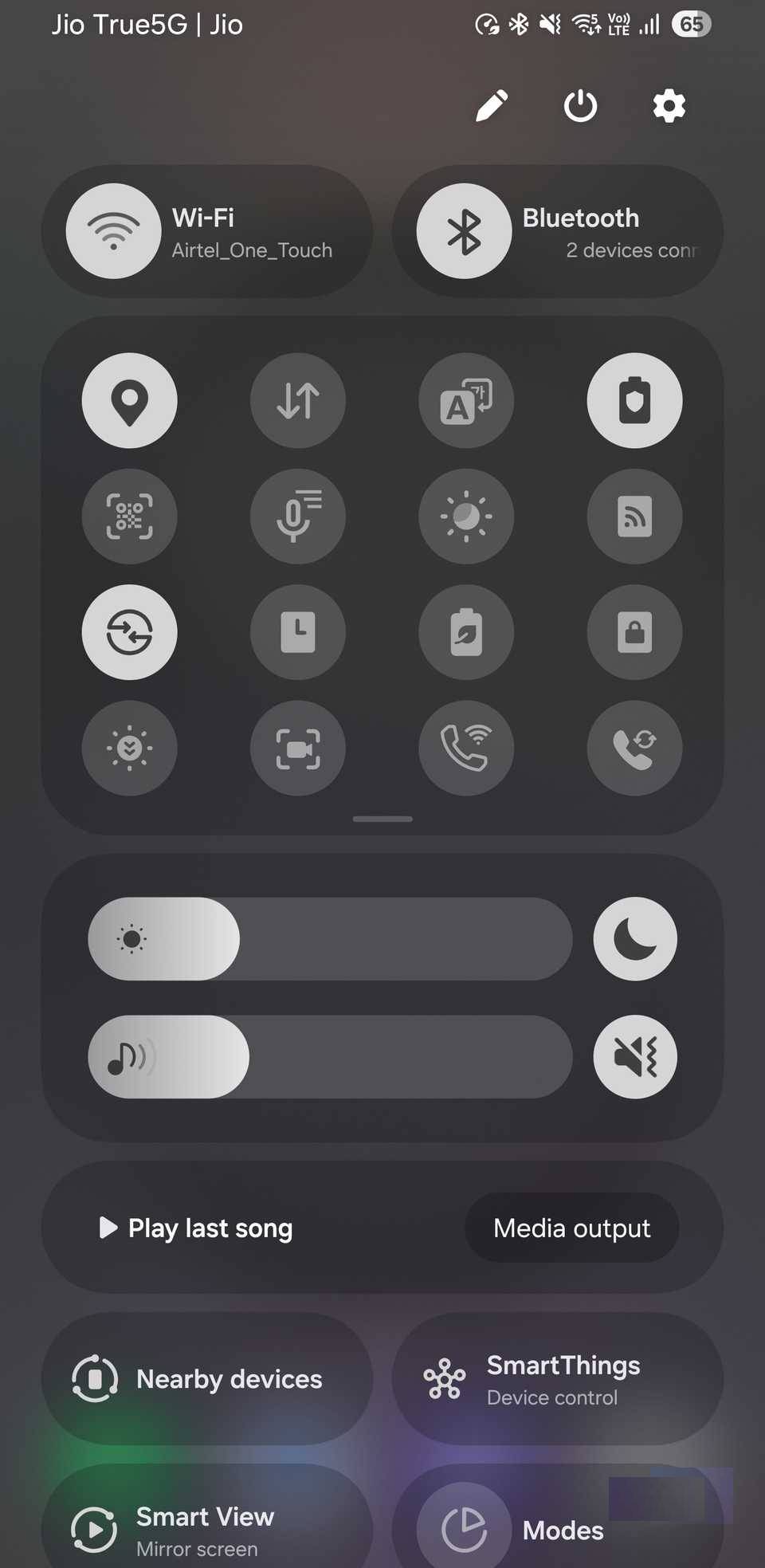
Task: Toggle dark mode moon button
Action: pyautogui.click(x=634, y=939)
